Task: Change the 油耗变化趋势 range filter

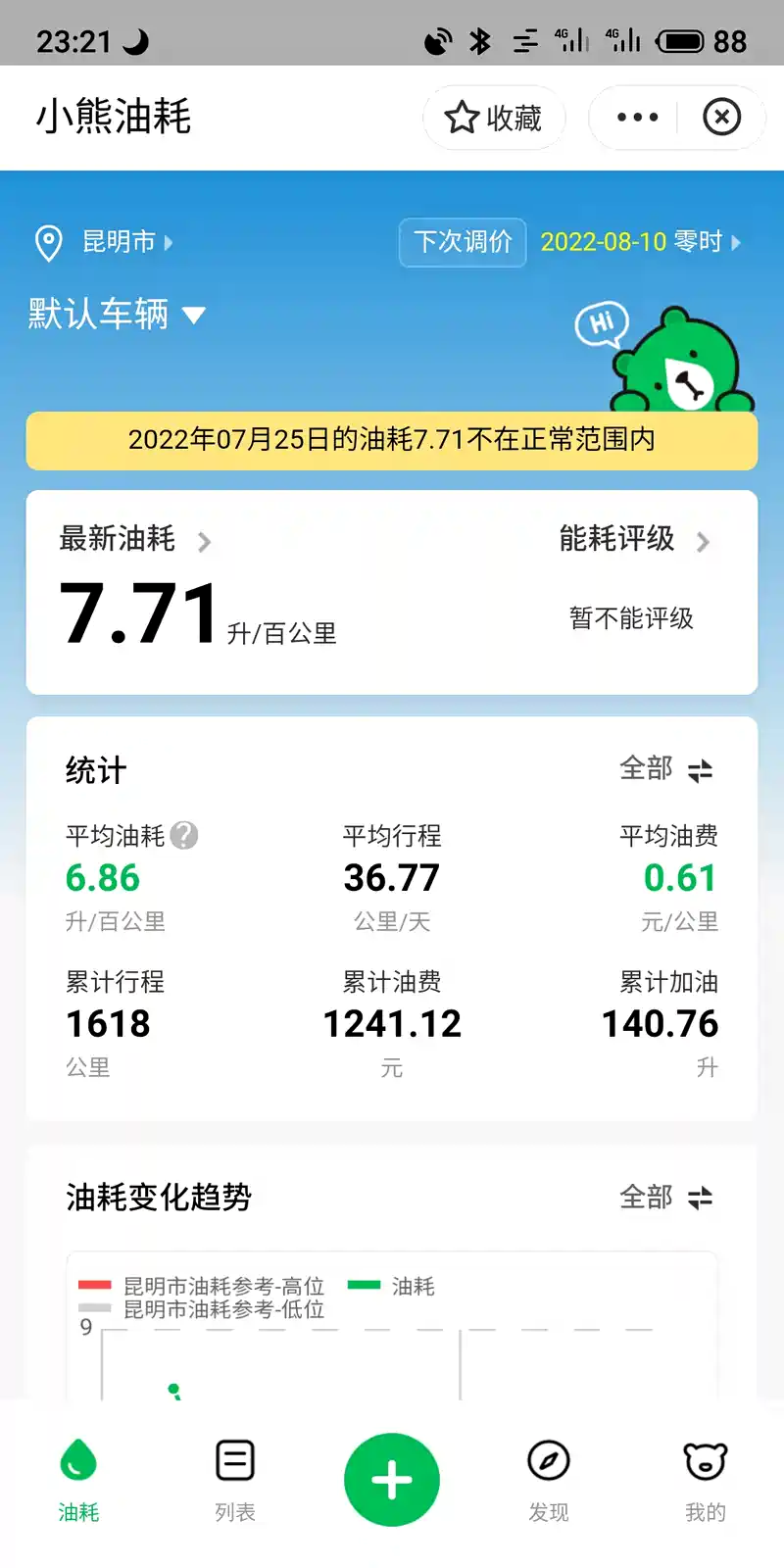Action: pos(666,1198)
